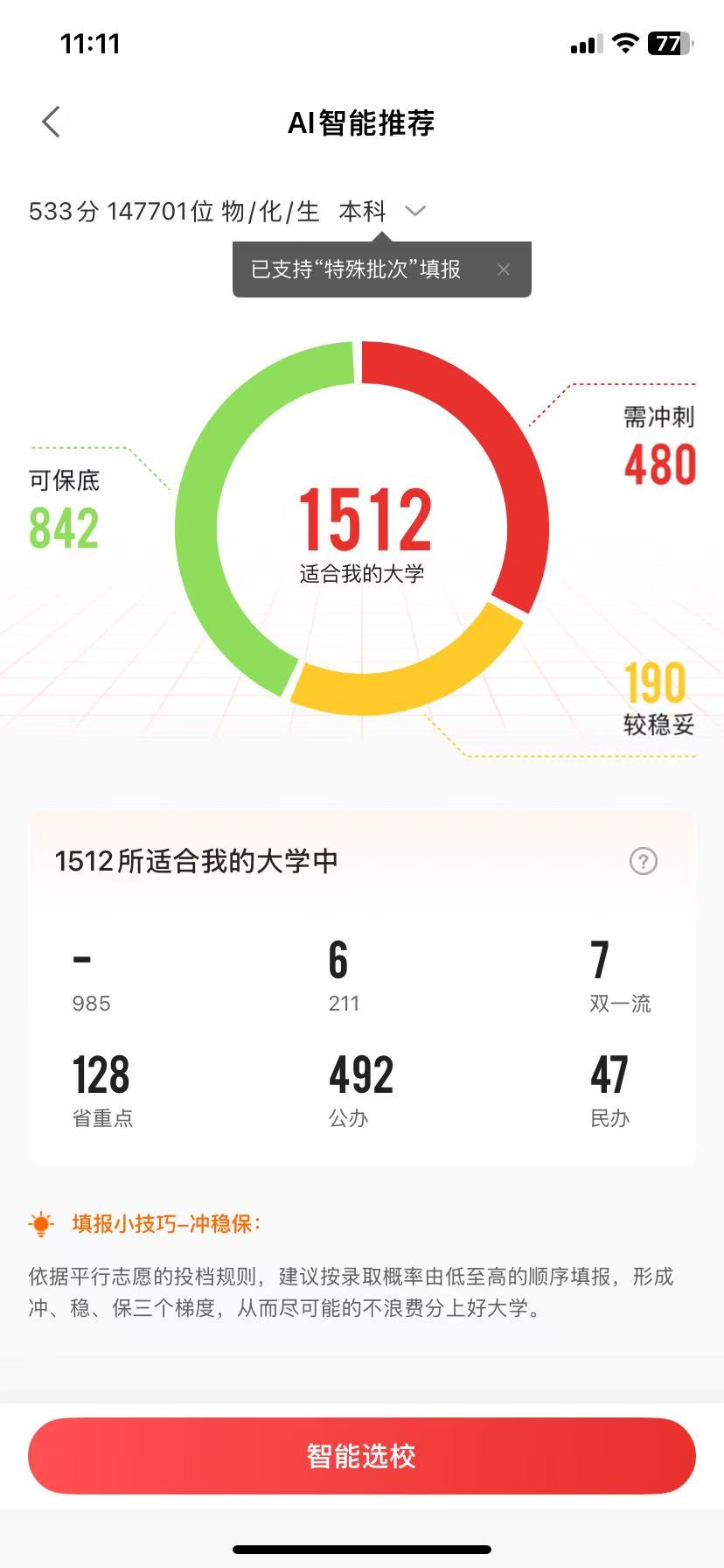Tap the 智能选校 button
This screenshot has height=1568, width=724.
tap(362, 1456)
